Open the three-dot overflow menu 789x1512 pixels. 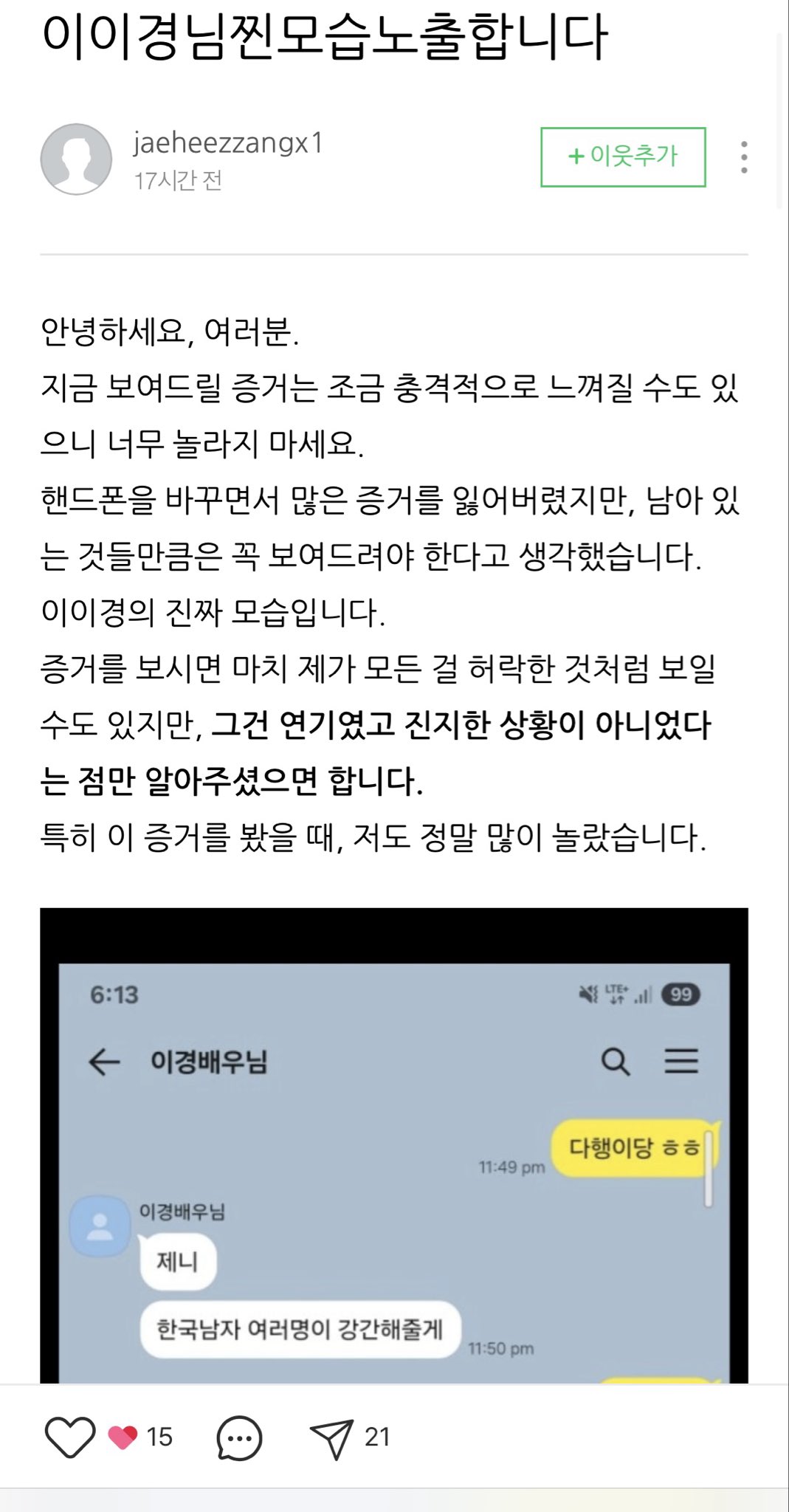[x=743, y=157]
